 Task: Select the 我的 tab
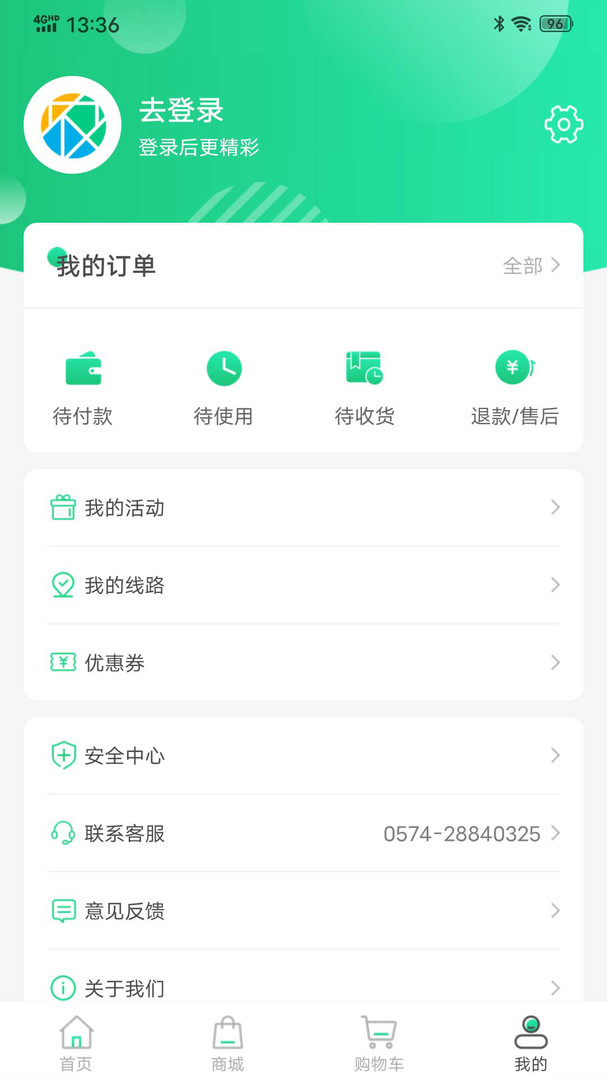(x=531, y=1043)
